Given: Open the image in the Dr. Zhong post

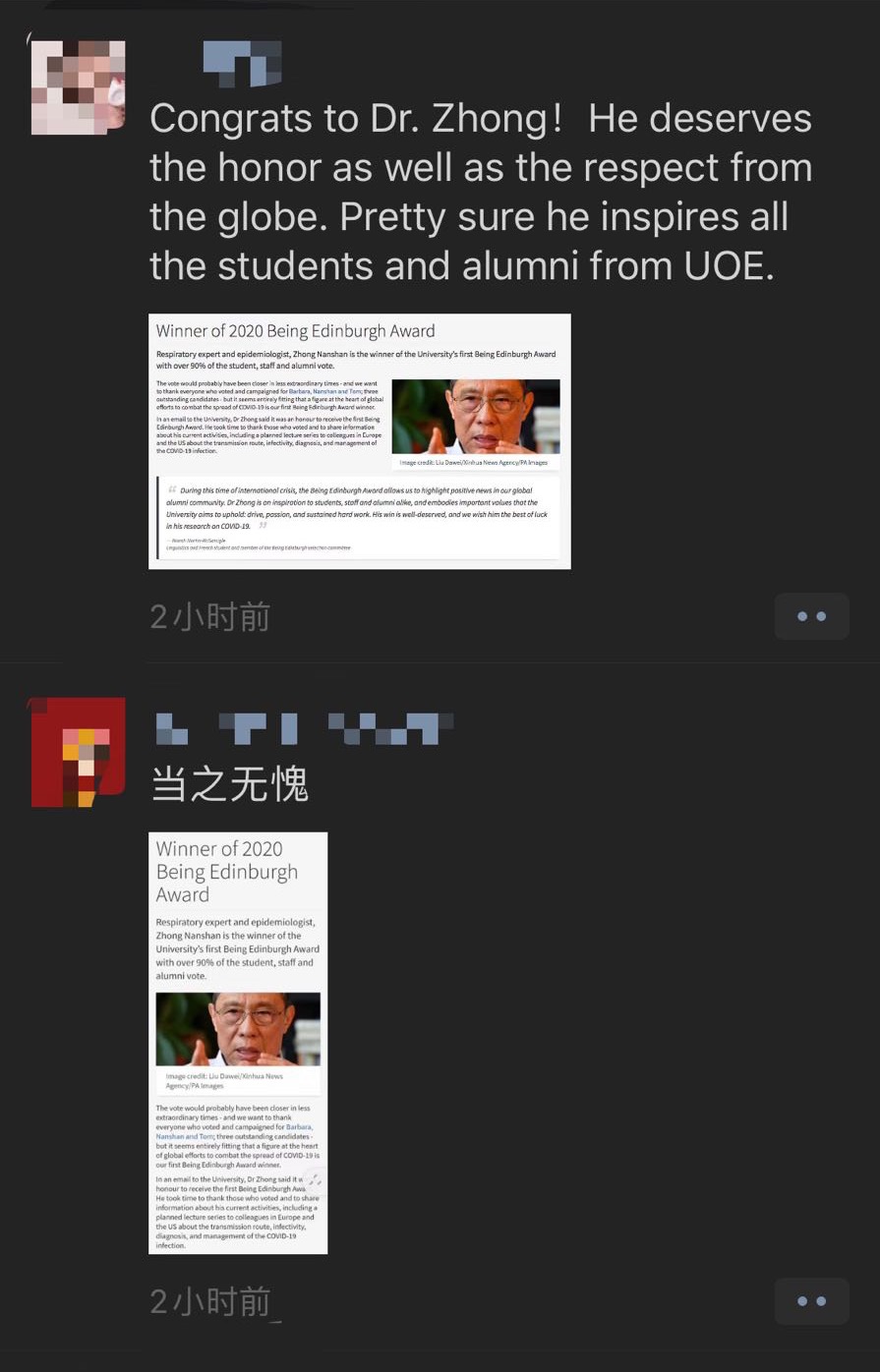Looking at the screenshot, I should pyautogui.click(x=359, y=440).
